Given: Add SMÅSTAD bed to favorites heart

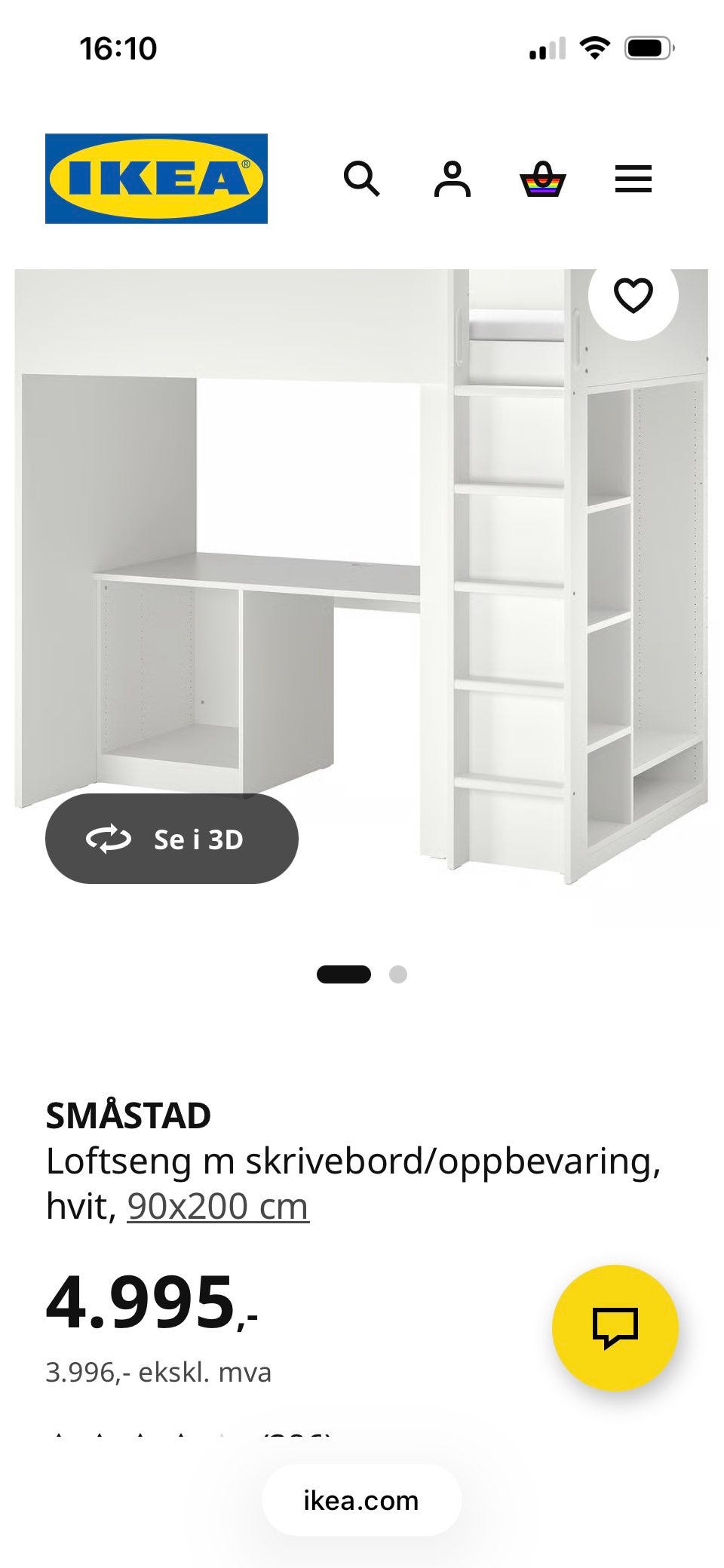Looking at the screenshot, I should click(633, 295).
